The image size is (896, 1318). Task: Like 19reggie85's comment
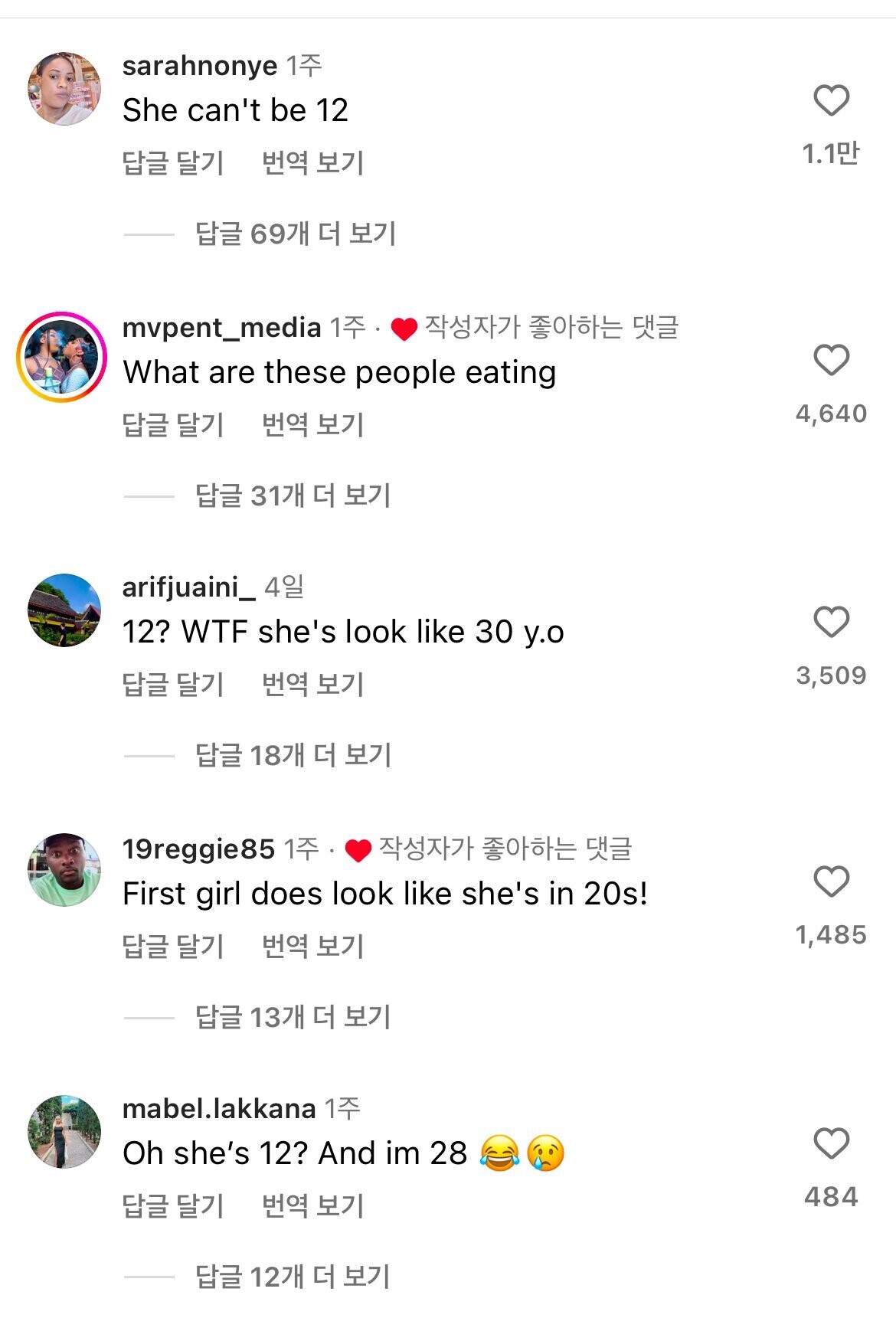pos(831,882)
